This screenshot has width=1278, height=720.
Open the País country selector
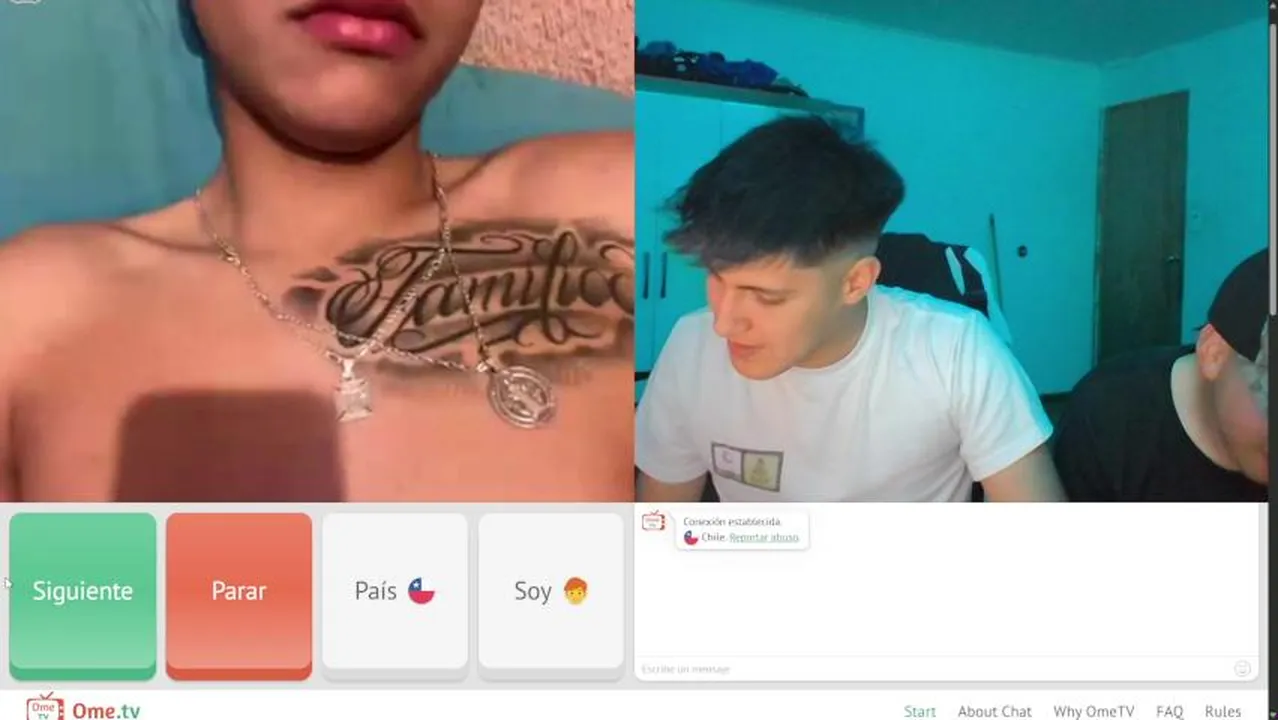[395, 592]
